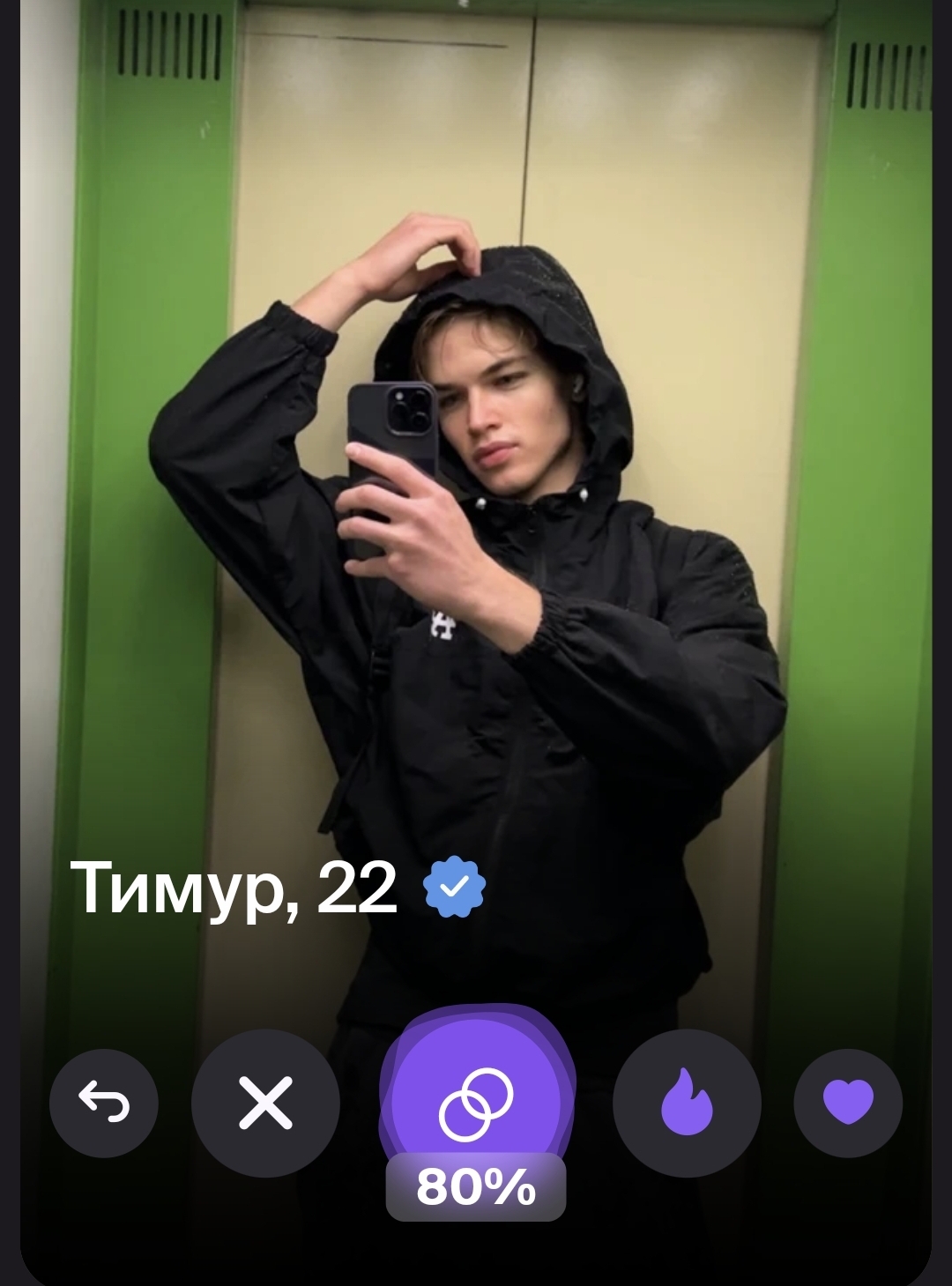Dismiss Тимур's profile with the X button
The image size is (952, 1286).
pos(265,1103)
